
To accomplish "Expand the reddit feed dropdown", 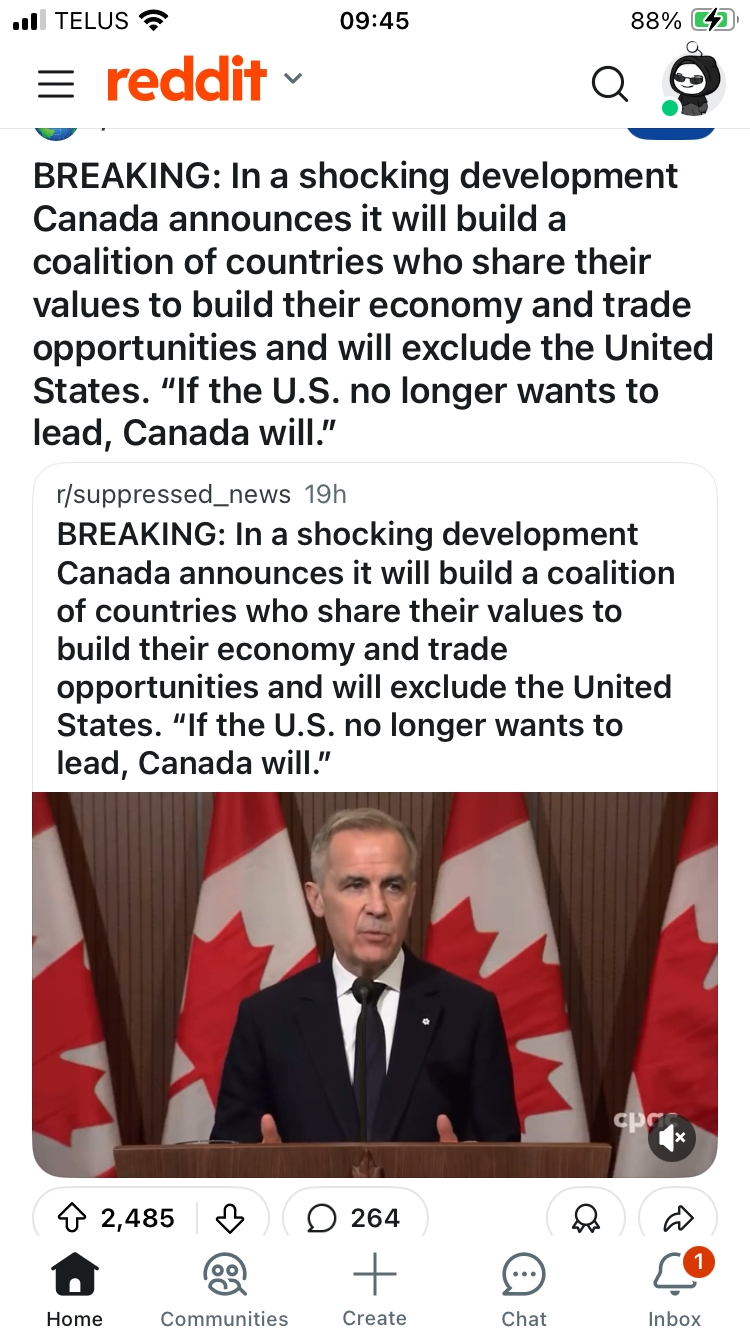I will click(292, 79).
